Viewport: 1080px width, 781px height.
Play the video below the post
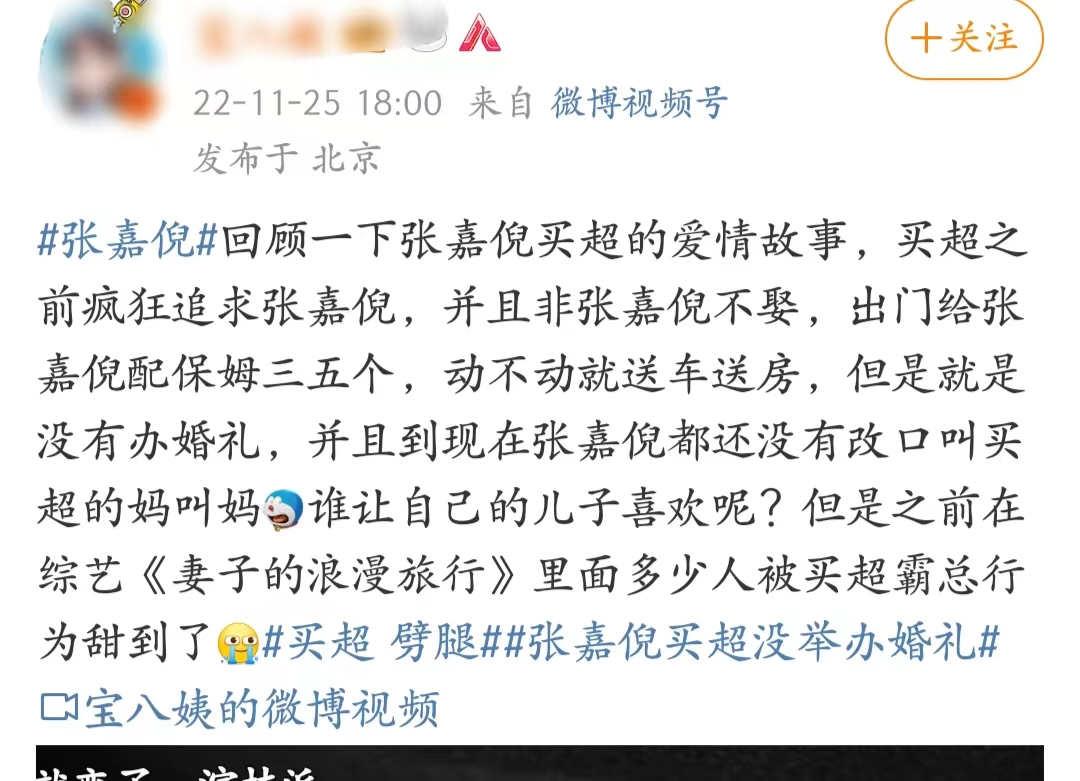point(540,765)
